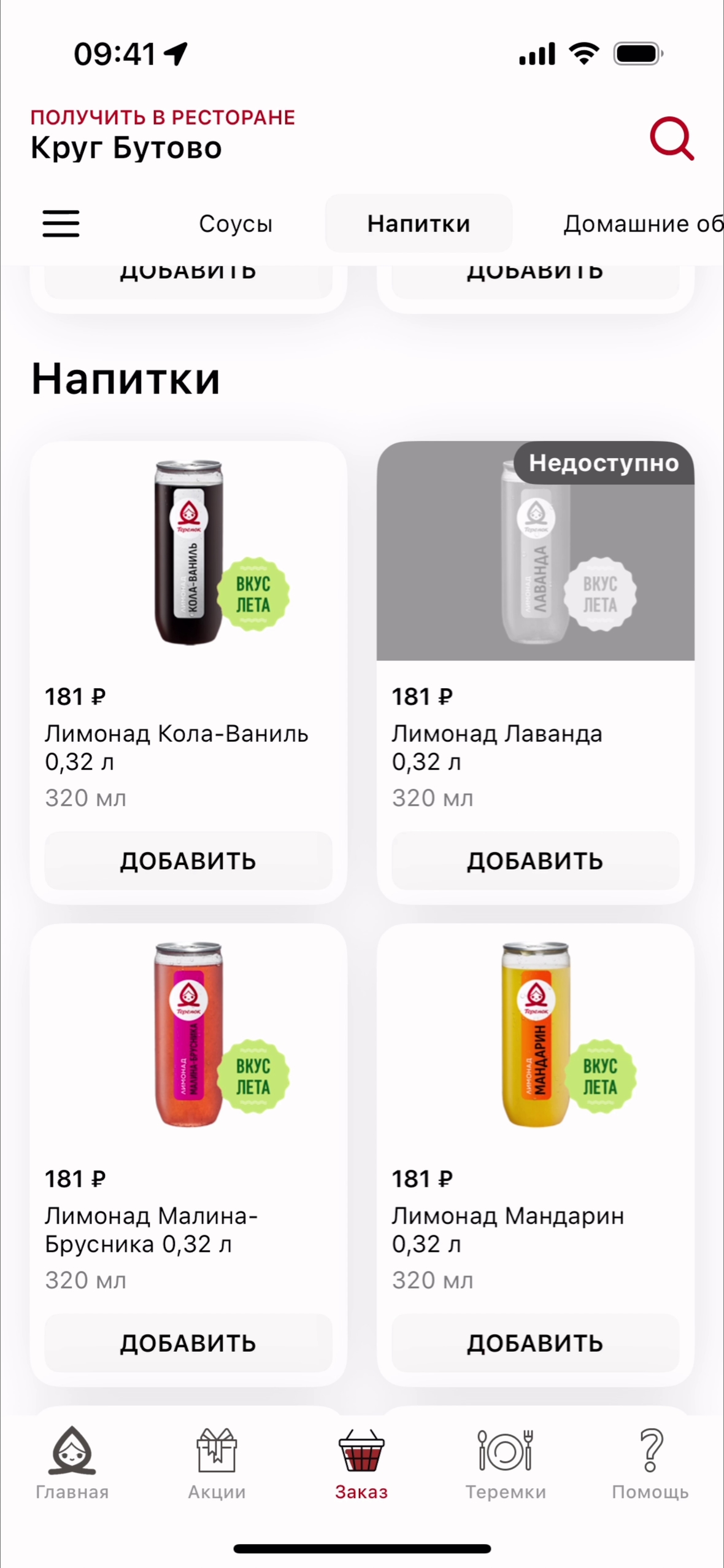Switch to the Соусы category tab
The width and height of the screenshot is (724, 1568).
click(x=236, y=224)
